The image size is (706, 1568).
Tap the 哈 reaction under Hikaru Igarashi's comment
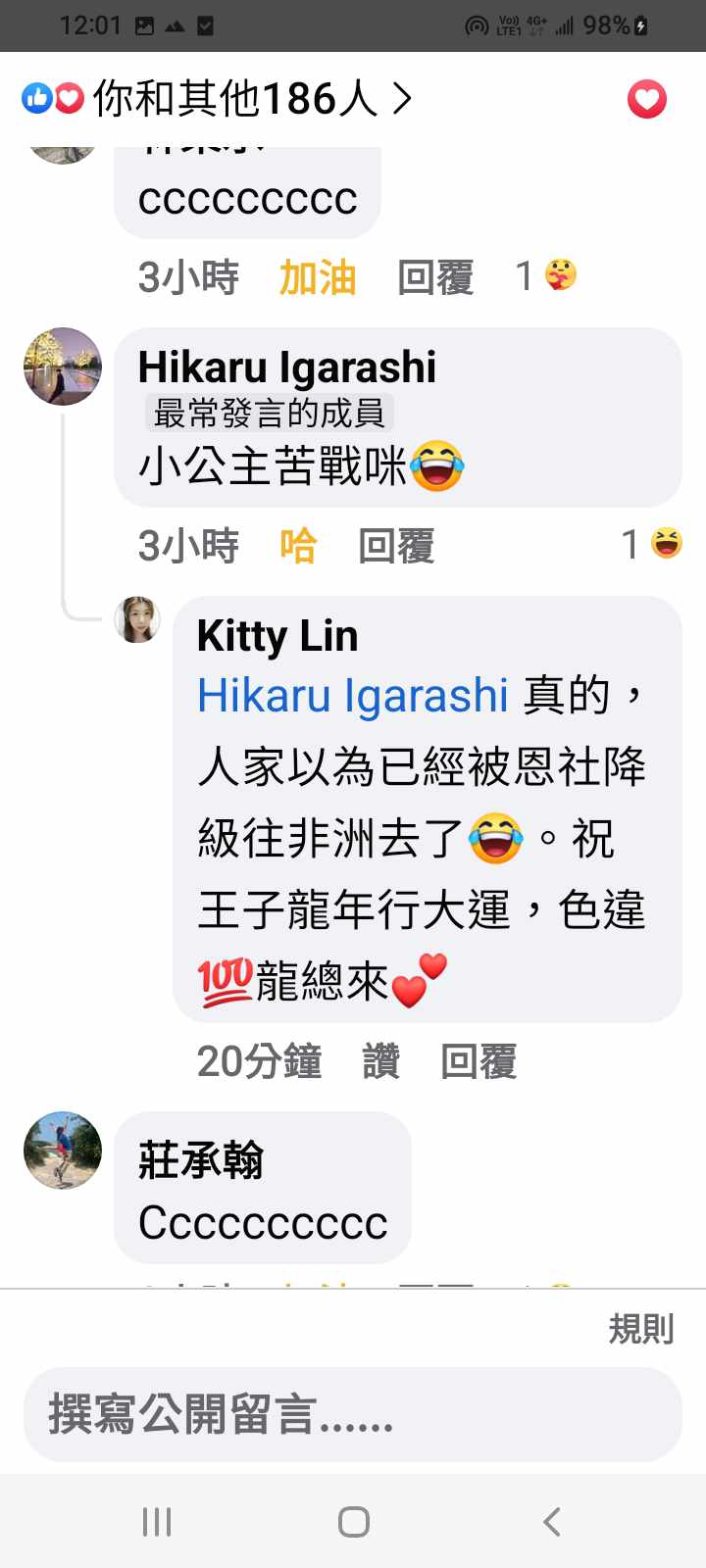tap(298, 546)
